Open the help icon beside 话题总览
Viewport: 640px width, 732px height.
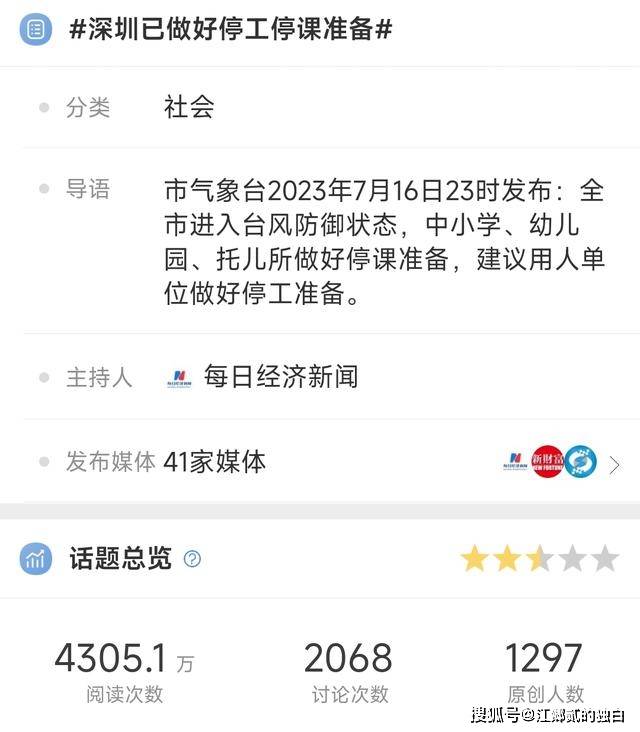point(192,559)
